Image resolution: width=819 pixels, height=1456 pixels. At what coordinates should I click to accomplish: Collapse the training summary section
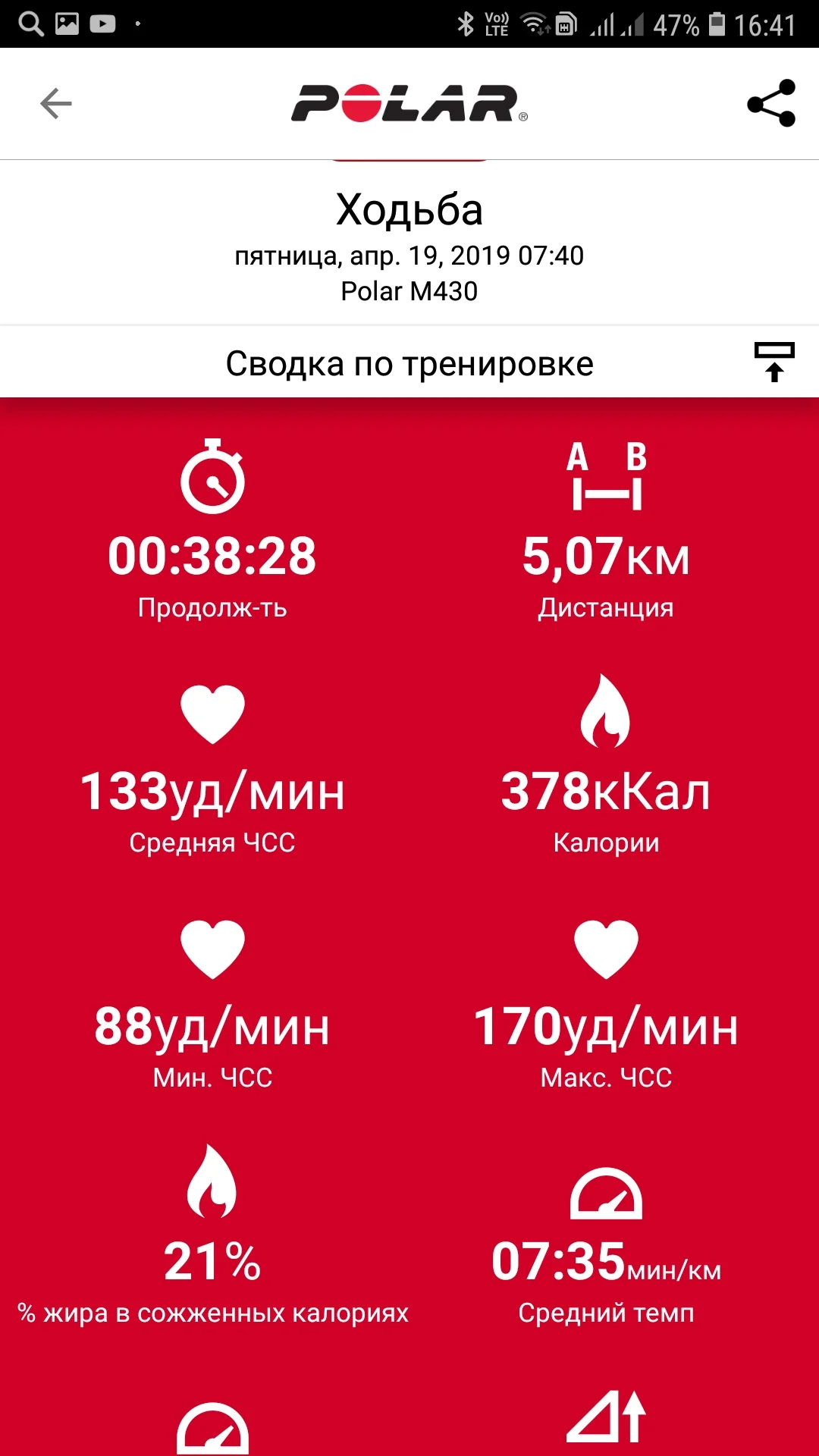(x=773, y=362)
